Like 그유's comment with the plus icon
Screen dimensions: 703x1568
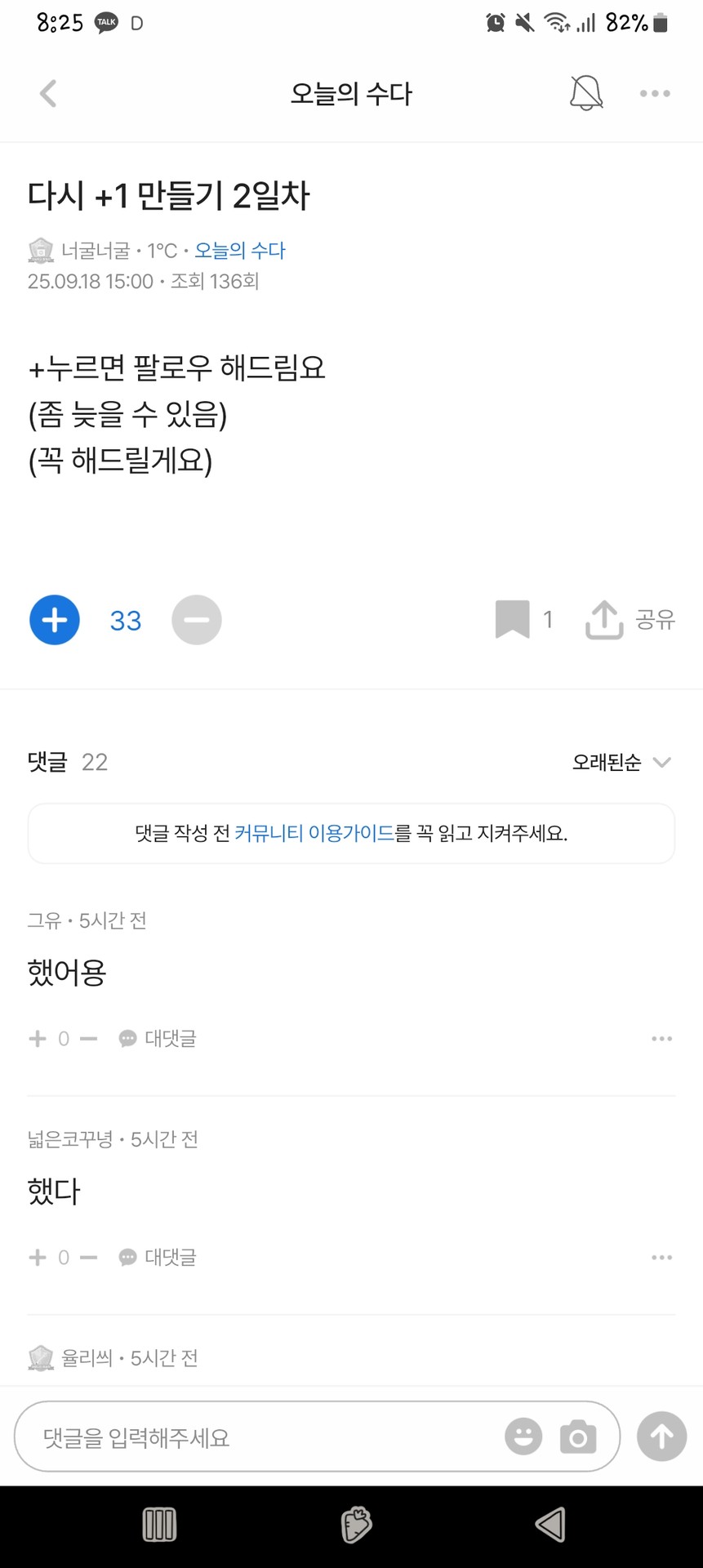(37, 1038)
